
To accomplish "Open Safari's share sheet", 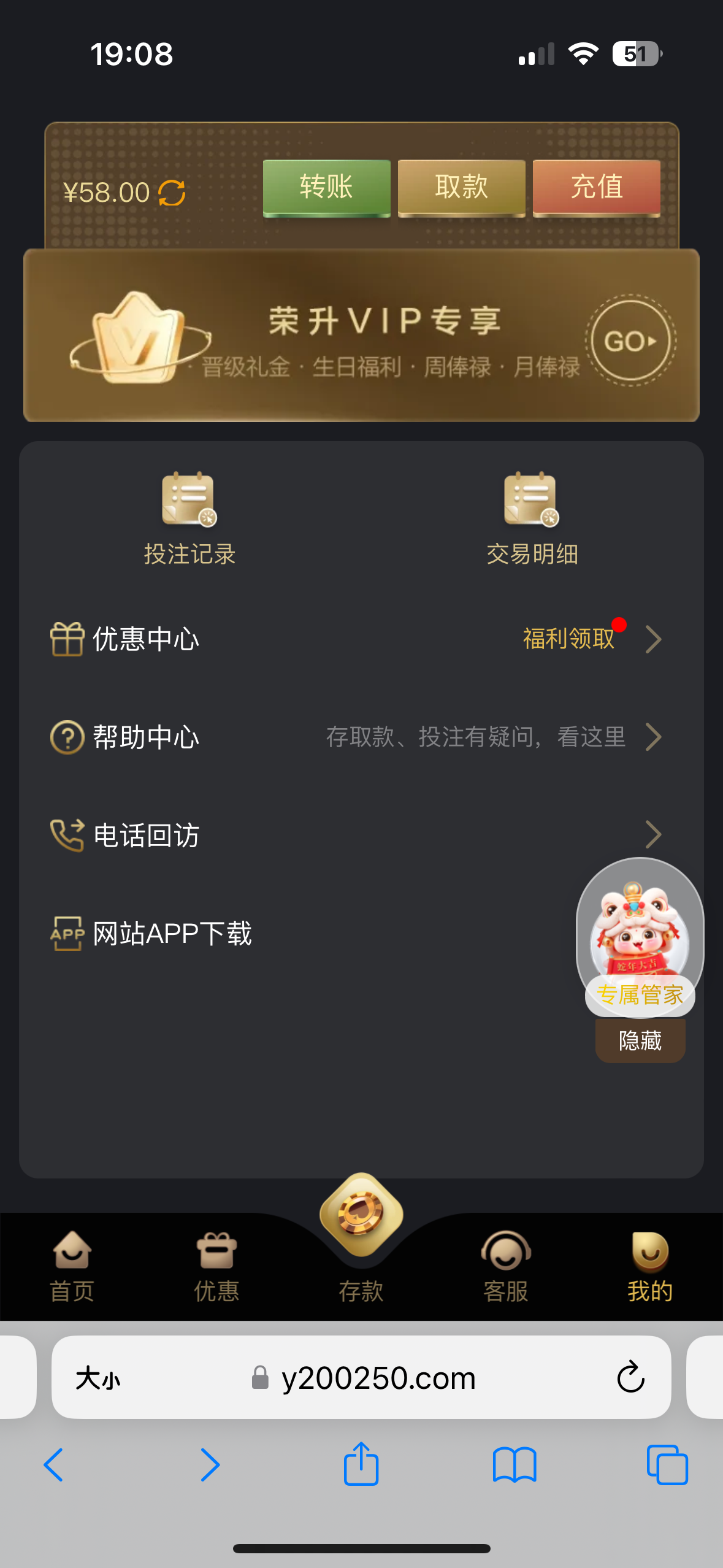I will tap(361, 1464).
